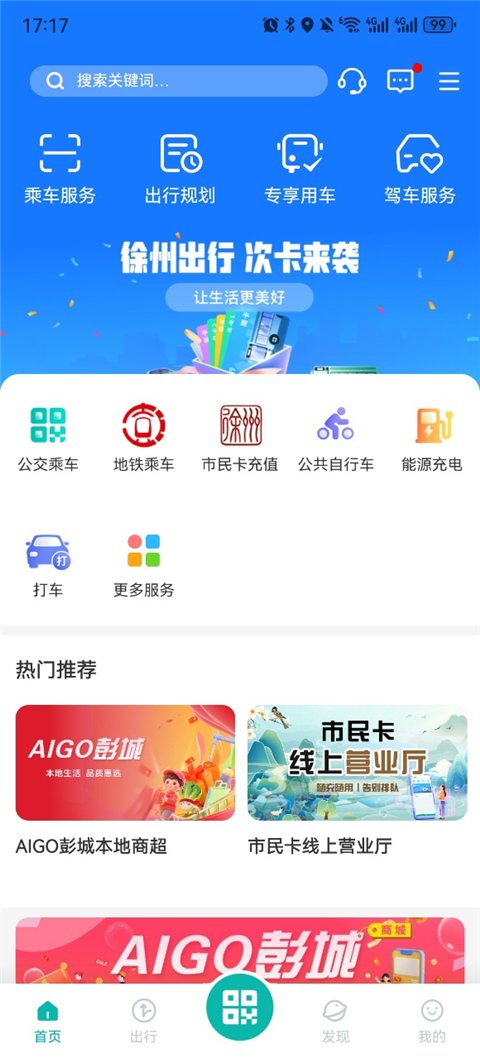Open 驾车服务
Image resolution: width=480 pixels, height=1058 pixels.
coord(420,169)
